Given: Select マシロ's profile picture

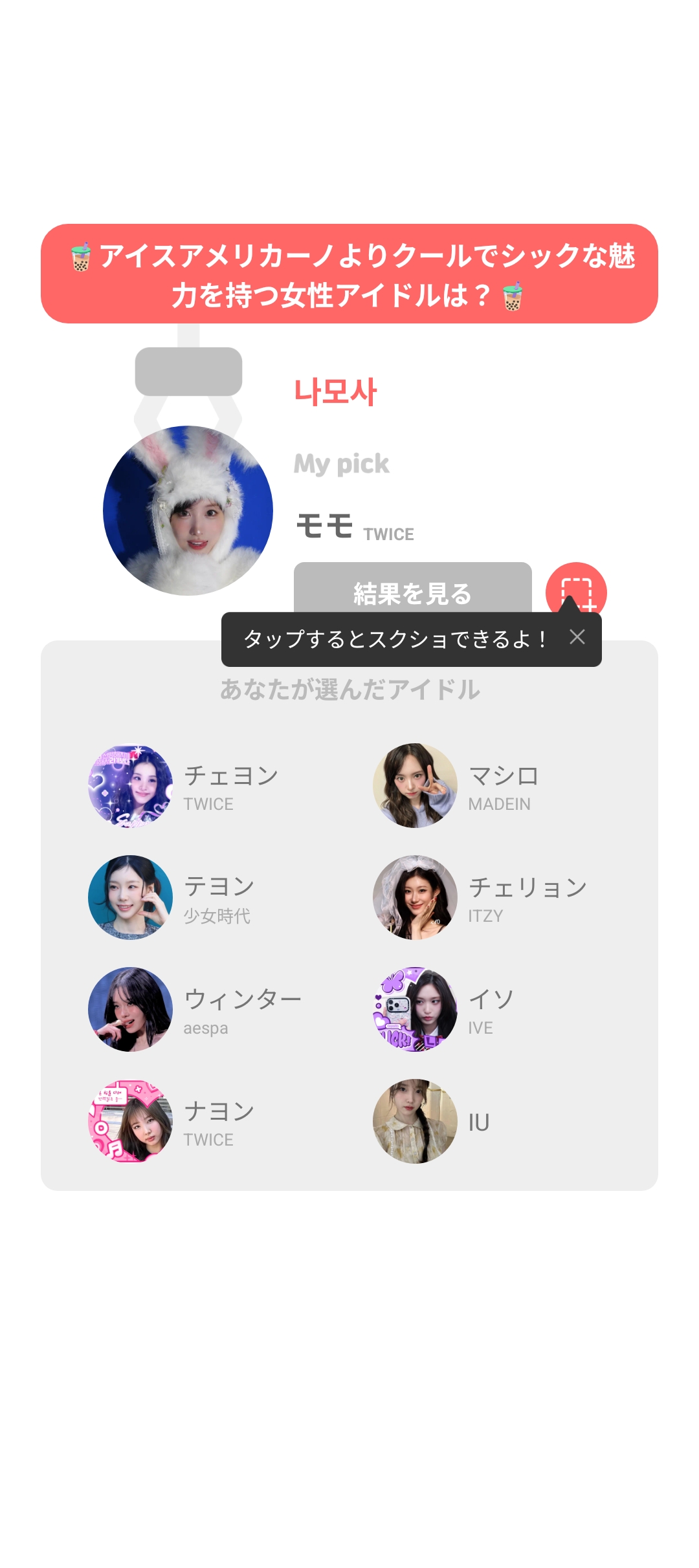Looking at the screenshot, I should click(415, 785).
